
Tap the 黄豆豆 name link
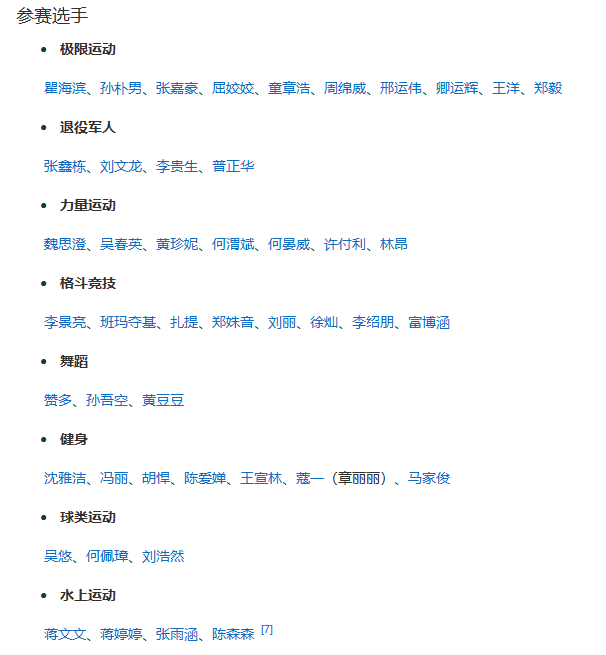tap(163, 400)
